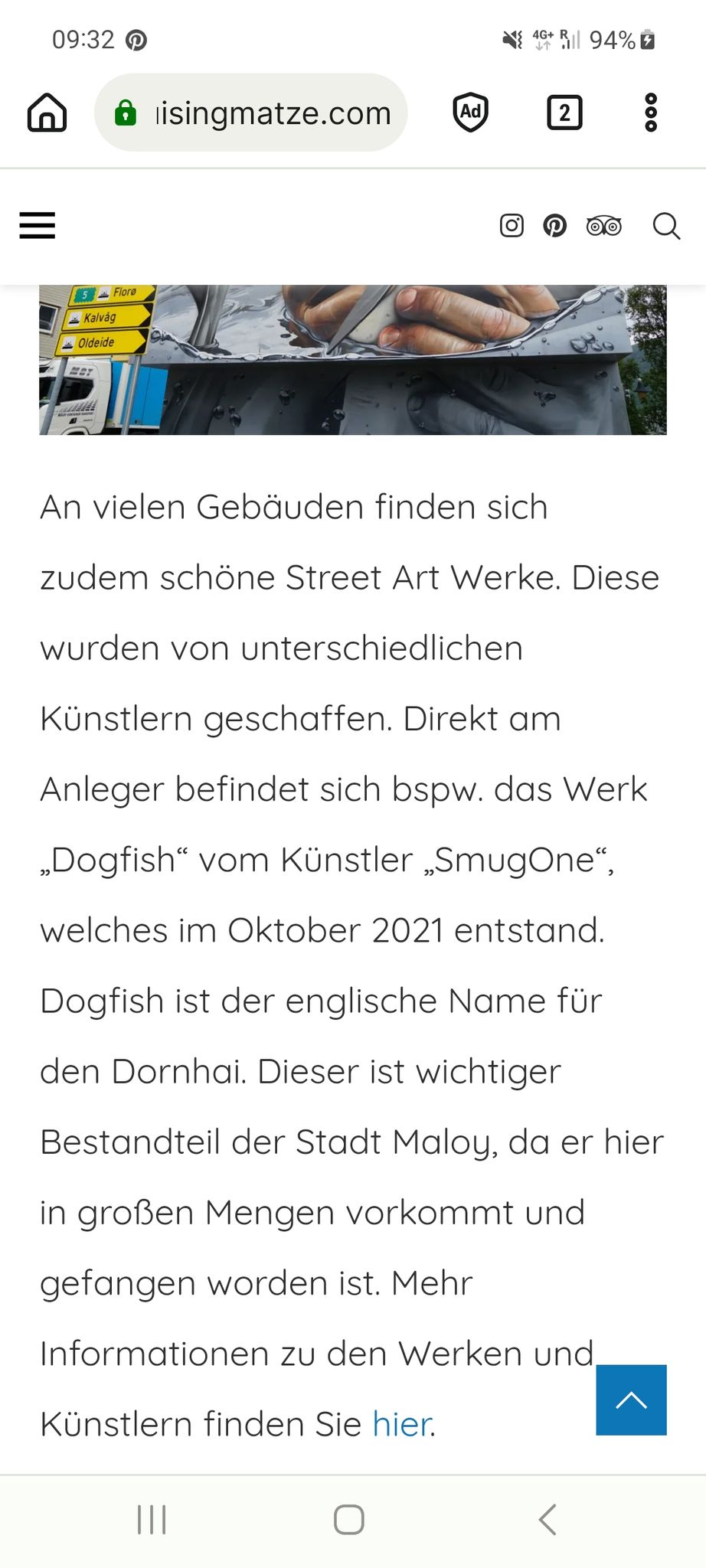Viewport: 706px width, 1568px height.
Task: Tap the URL address bar
Action: 251,113
